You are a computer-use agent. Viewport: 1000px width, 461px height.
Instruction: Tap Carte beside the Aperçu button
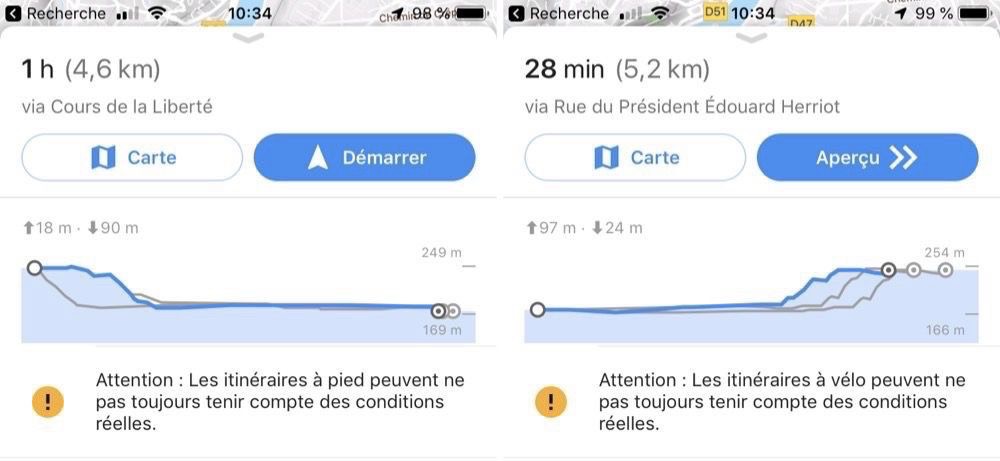click(635, 158)
